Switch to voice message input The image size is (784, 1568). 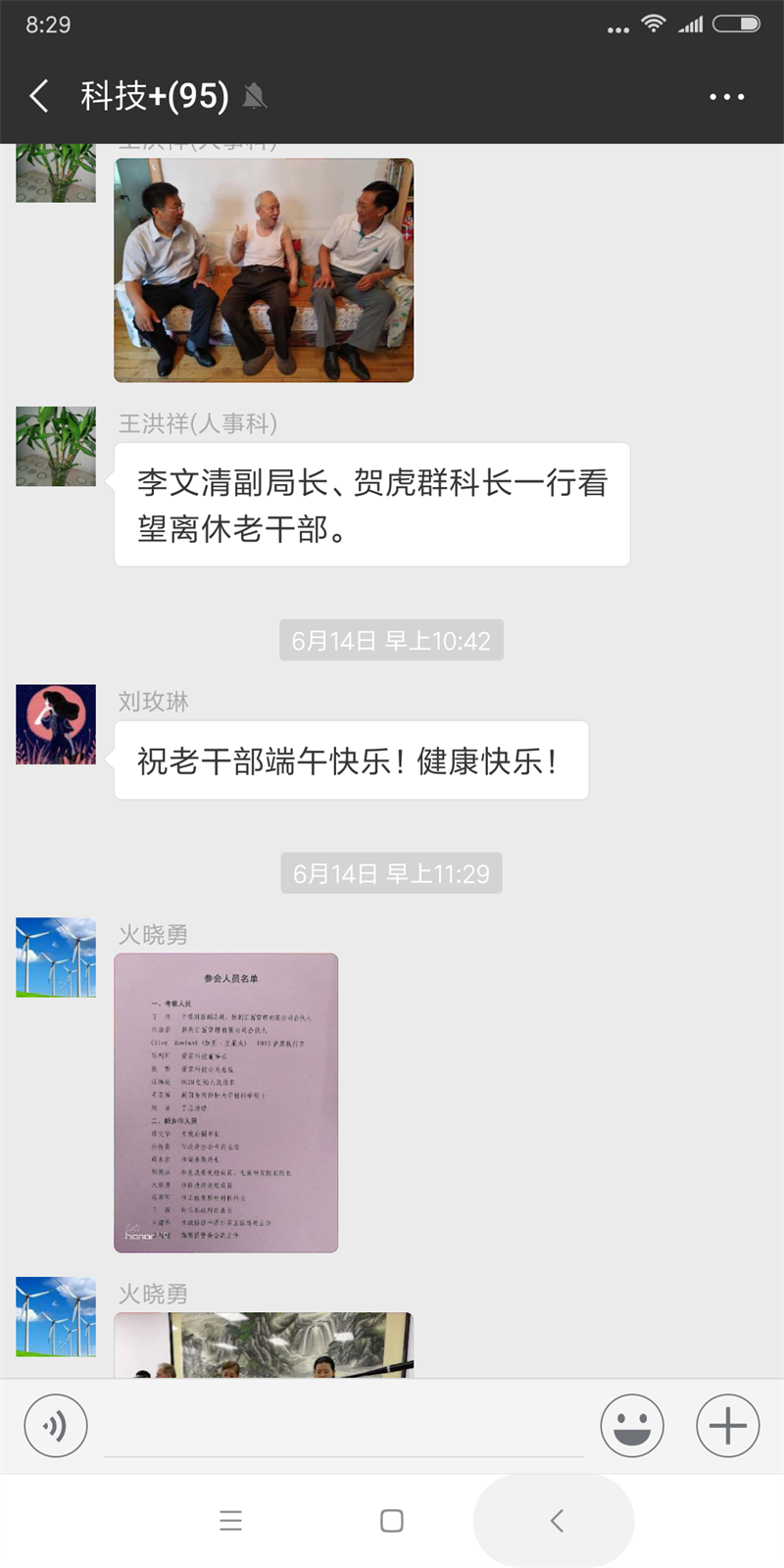56,1425
